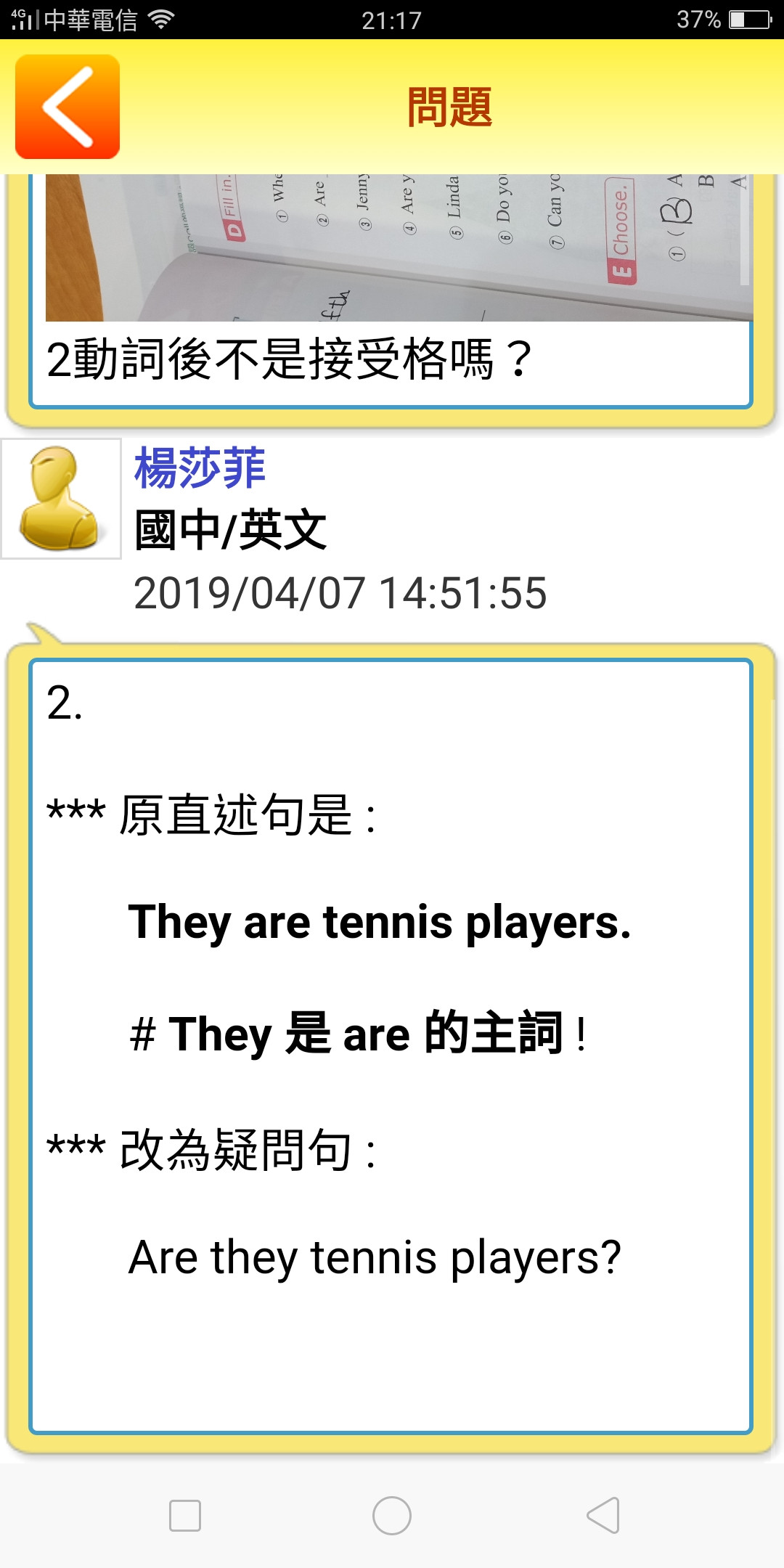Screen dimensions: 784x1568
Task: Tap the orange back arrow button
Action: point(68,107)
